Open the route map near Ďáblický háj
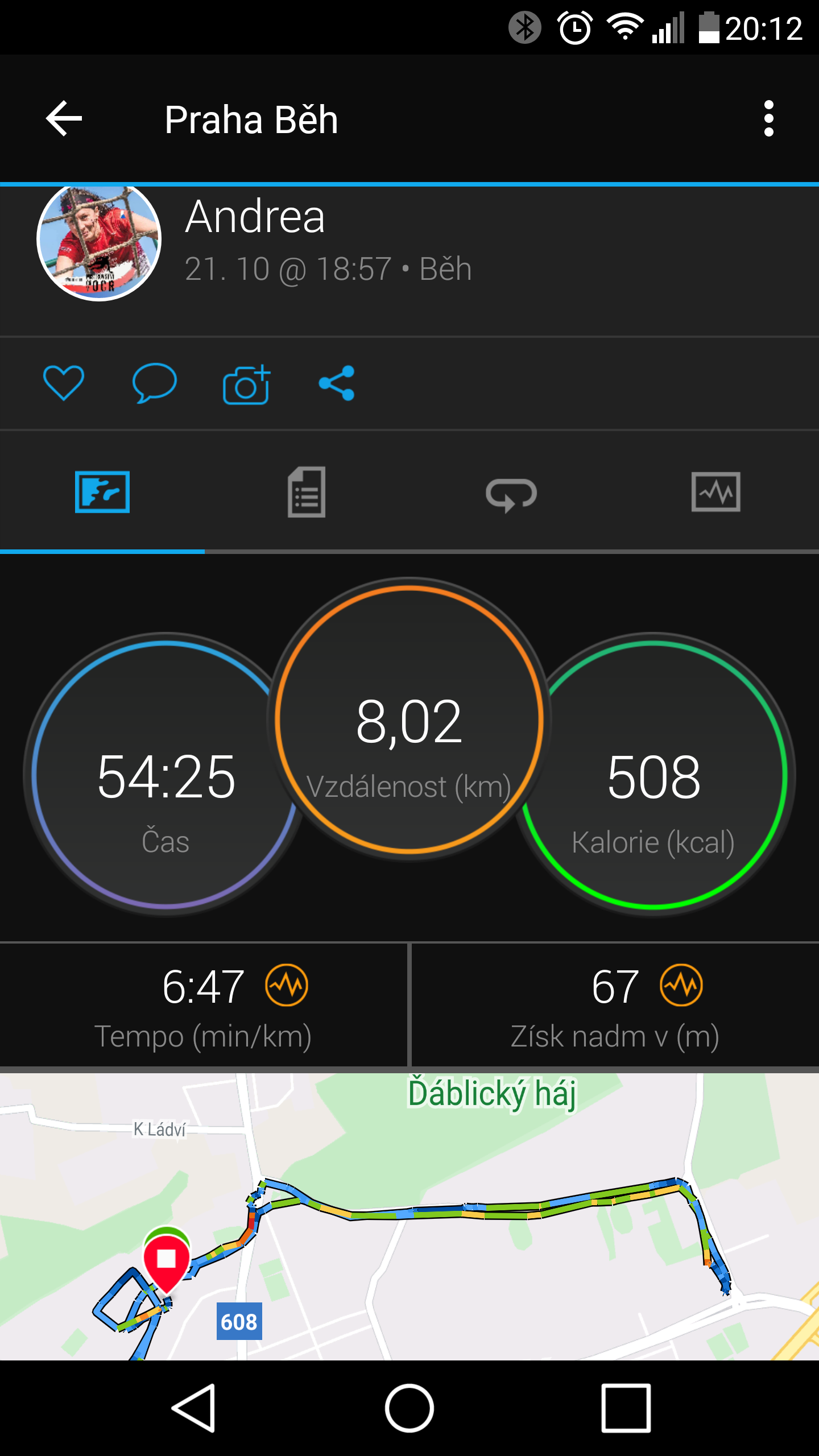 pos(409,1217)
